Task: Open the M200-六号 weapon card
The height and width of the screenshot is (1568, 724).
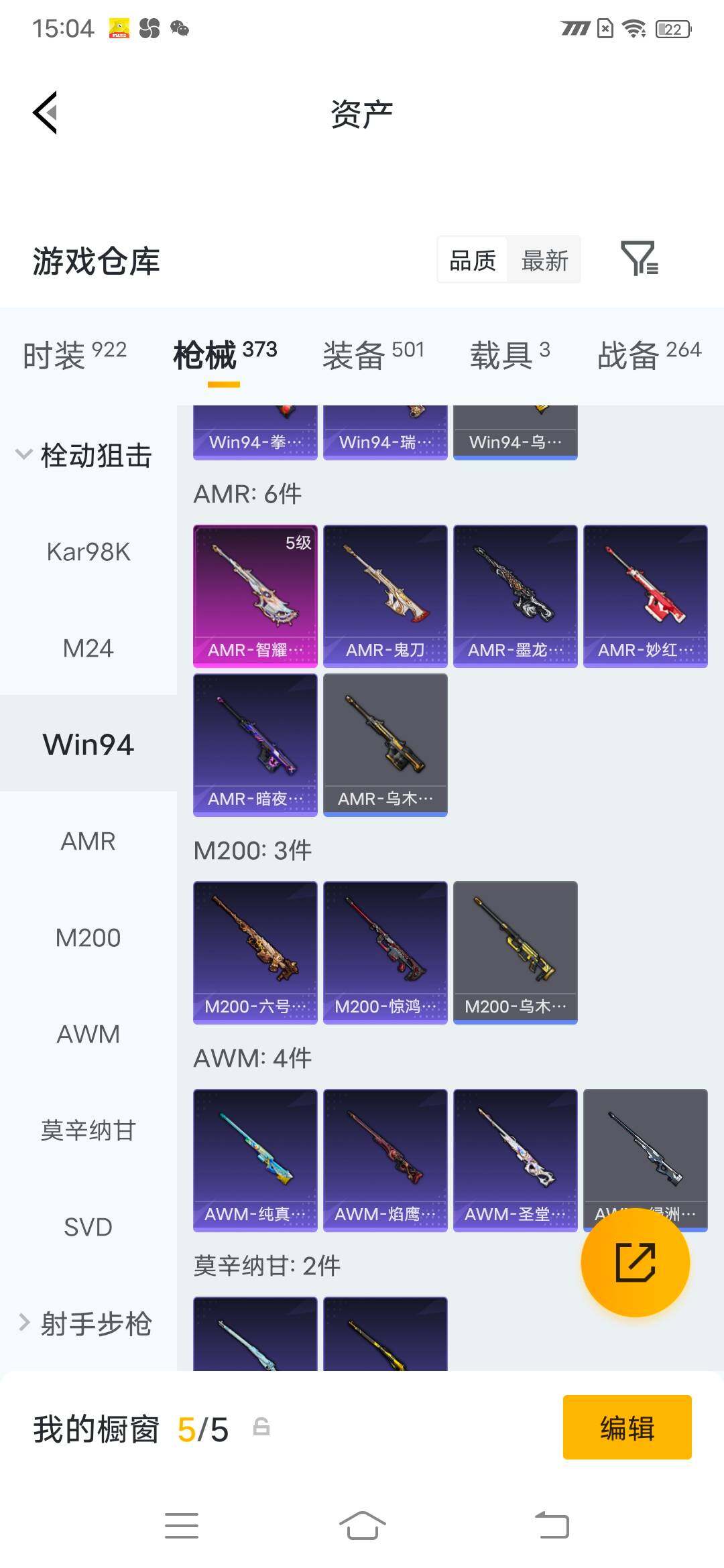Action: 255,952
